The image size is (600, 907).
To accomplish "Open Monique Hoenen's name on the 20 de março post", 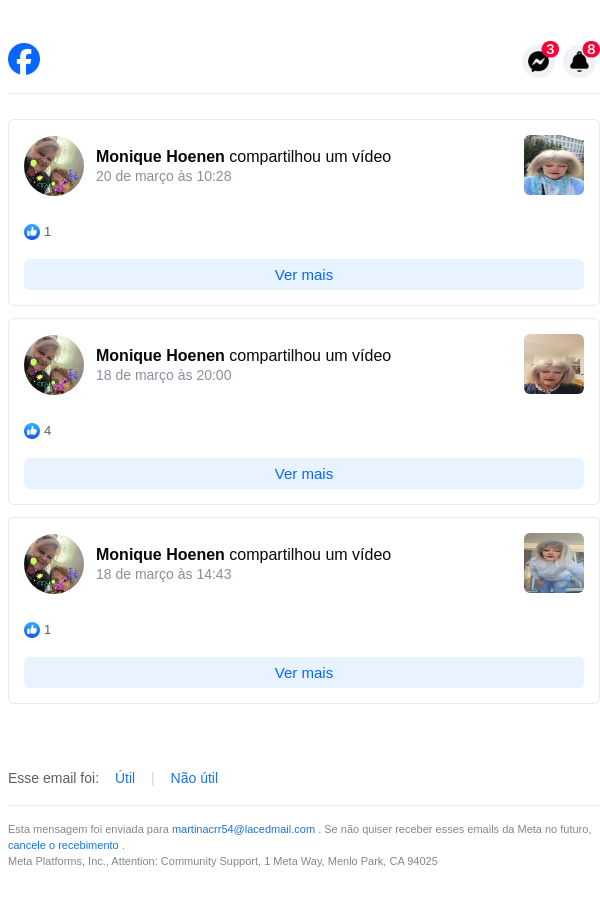I will (x=160, y=157).
